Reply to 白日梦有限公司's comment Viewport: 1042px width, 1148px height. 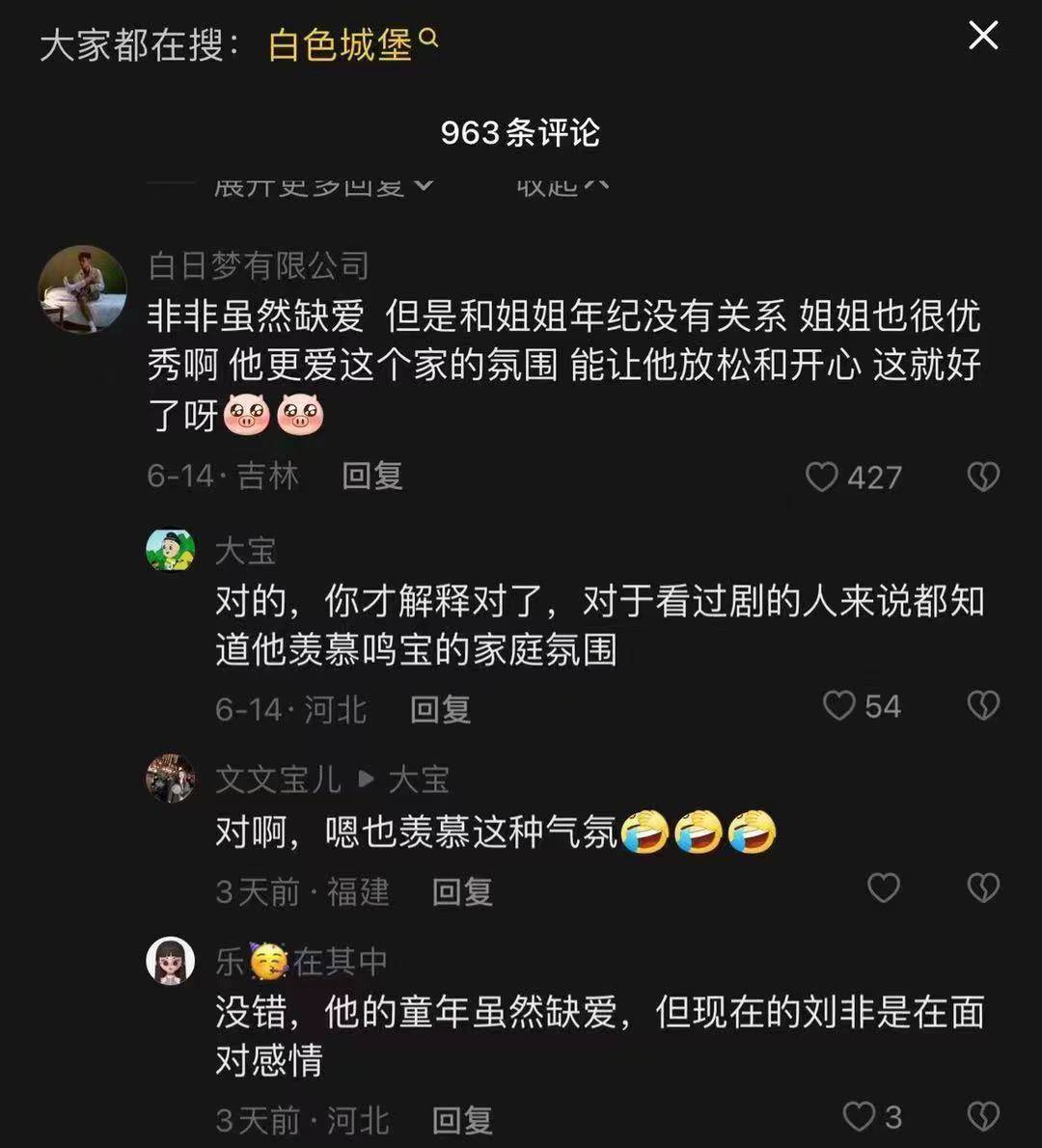[371, 476]
